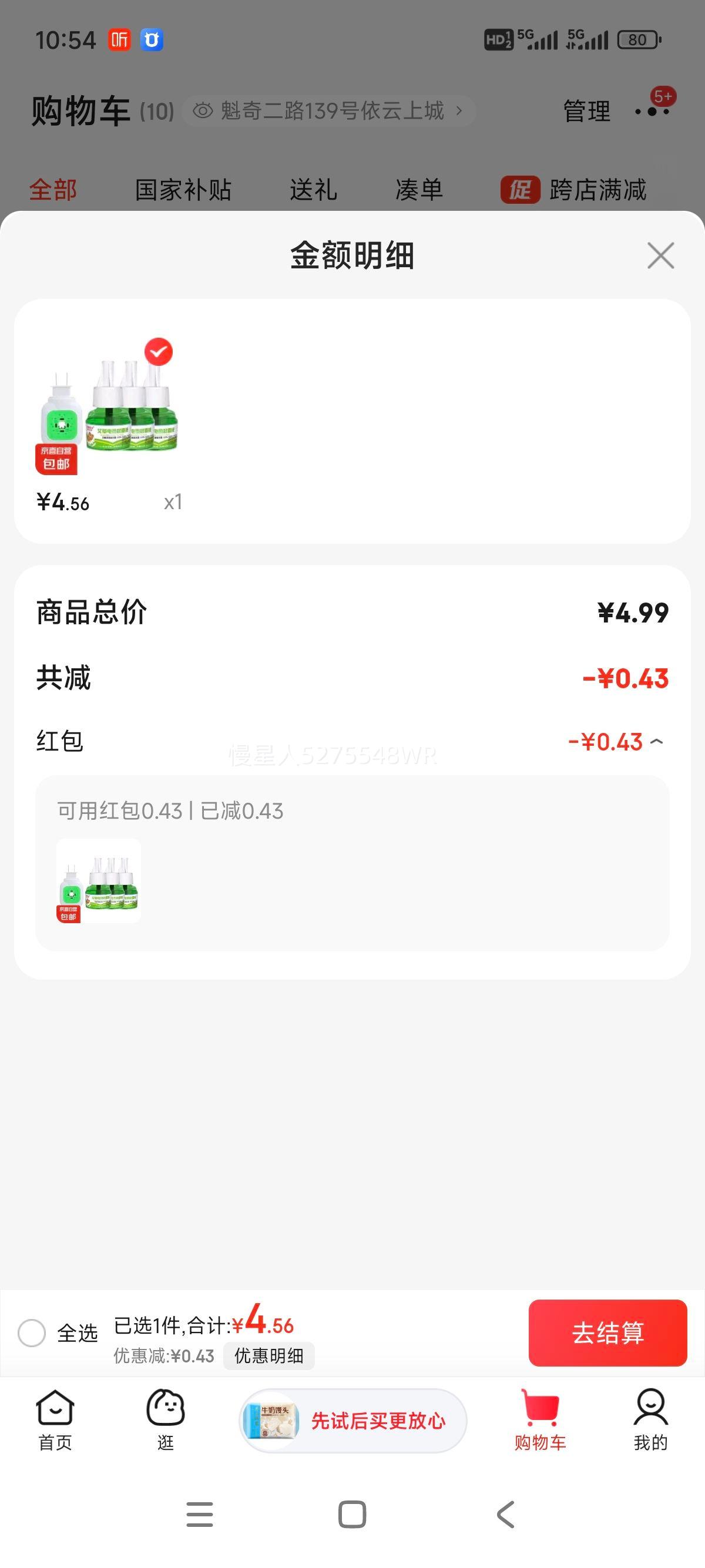Screen dimensions: 705x1568
Task: Open 优惠明细 discount details
Action: click(268, 1355)
